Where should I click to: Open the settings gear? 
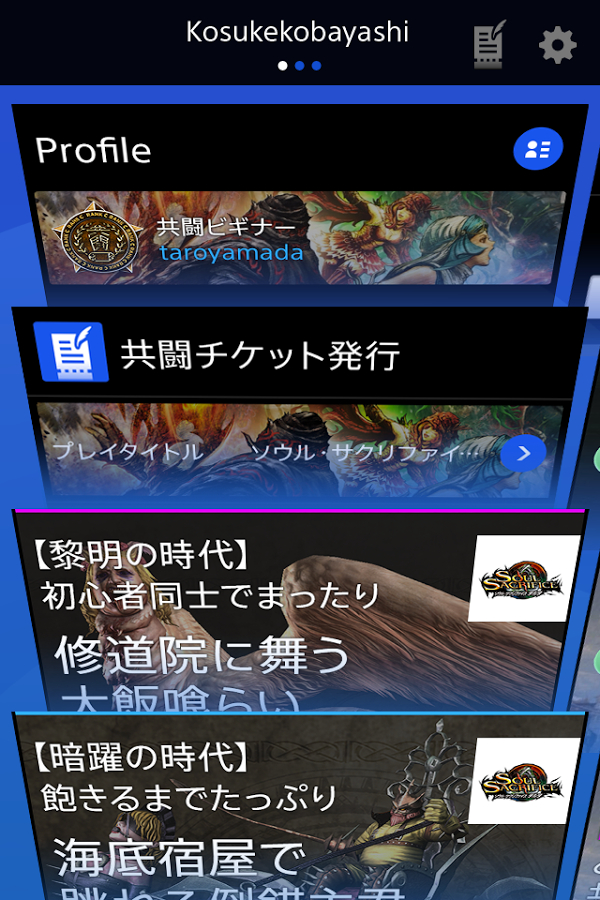coord(558,46)
